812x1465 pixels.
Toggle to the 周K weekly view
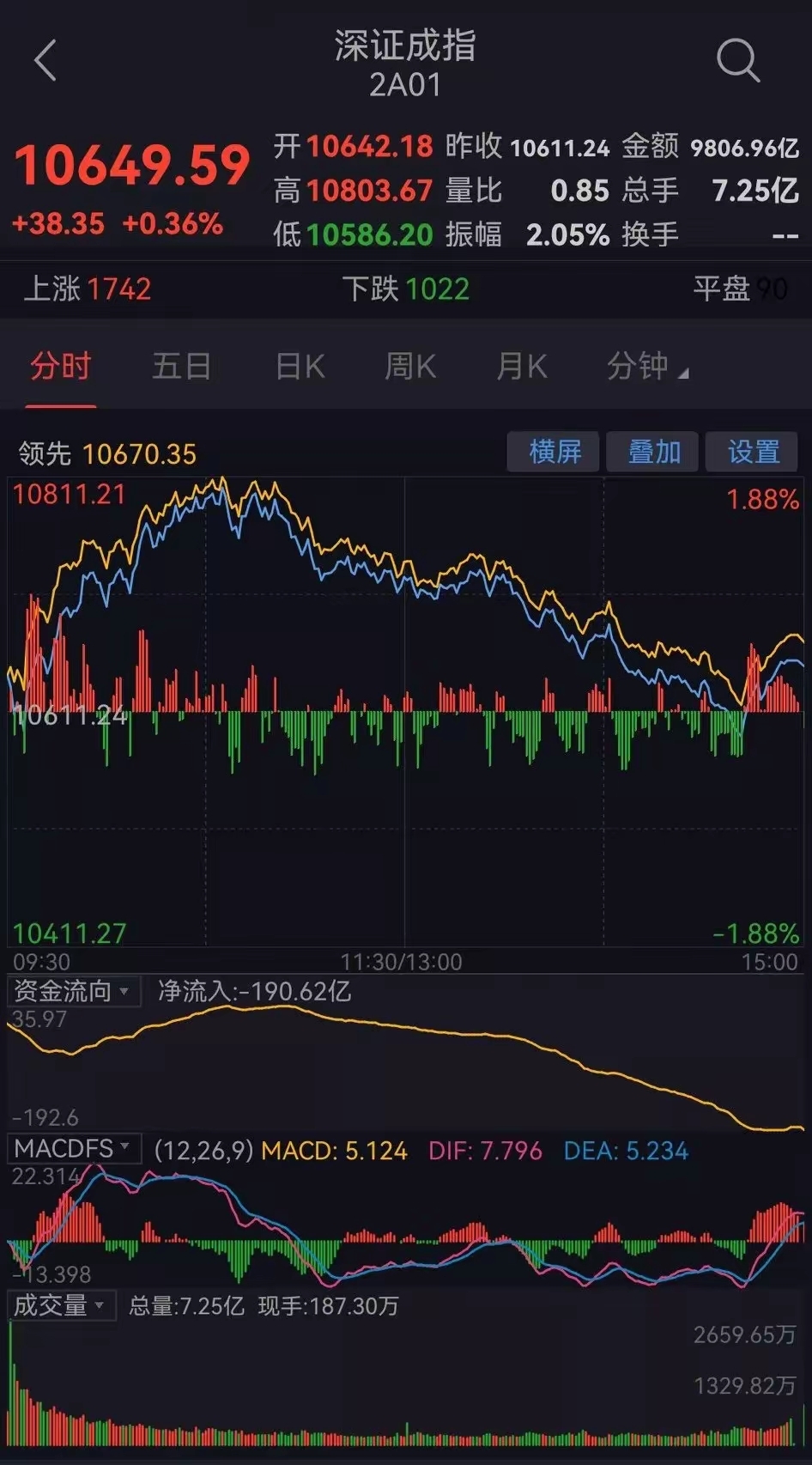pyautogui.click(x=409, y=365)
